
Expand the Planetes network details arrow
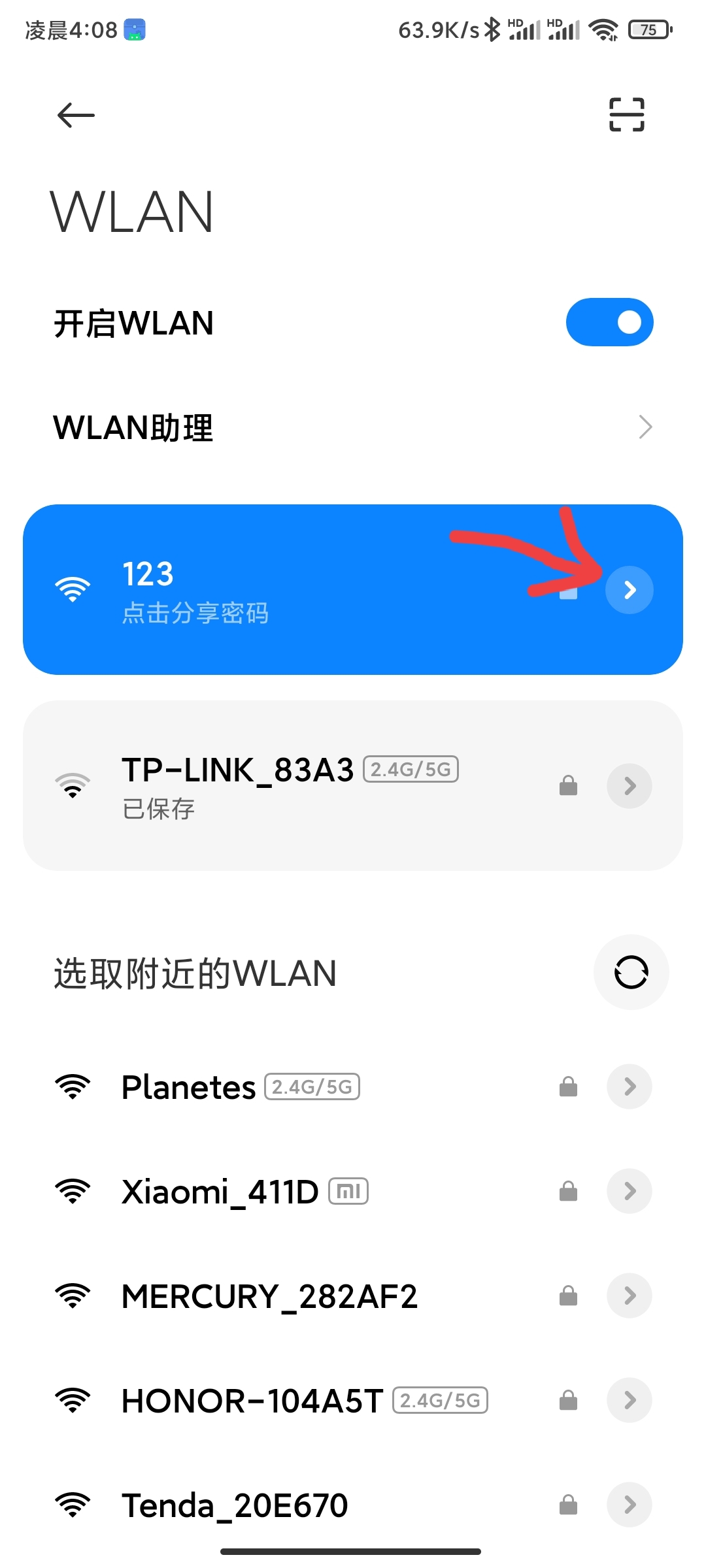629,1086
